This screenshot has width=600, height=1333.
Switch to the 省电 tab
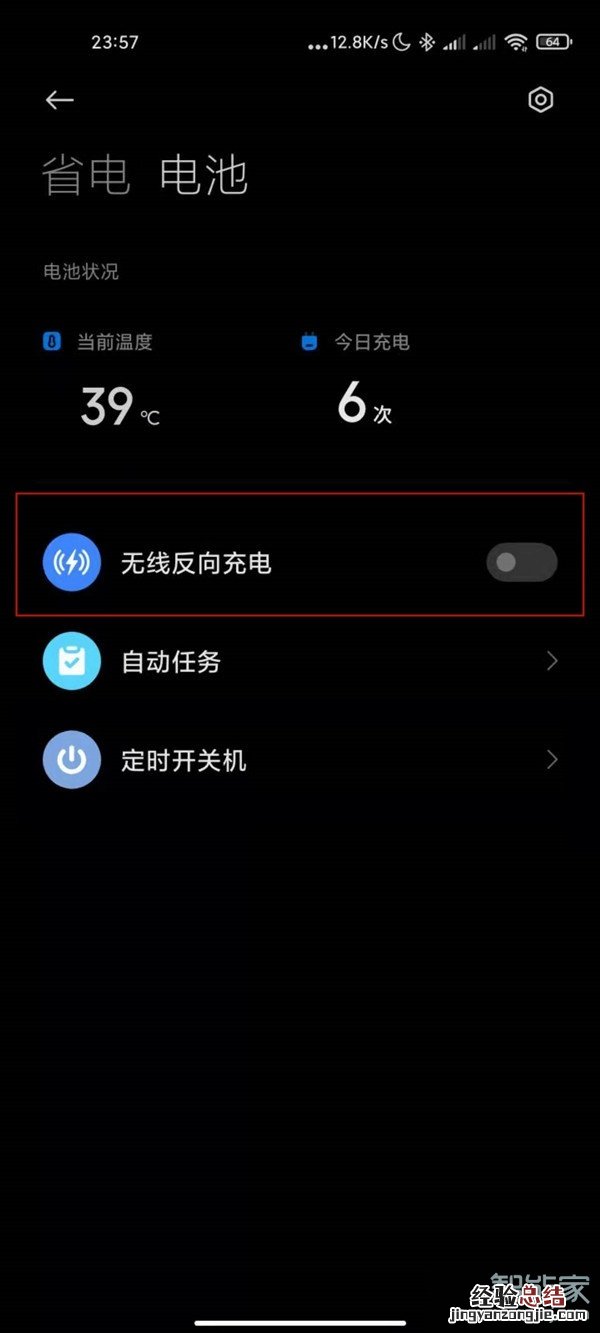(x=86, y=176)
